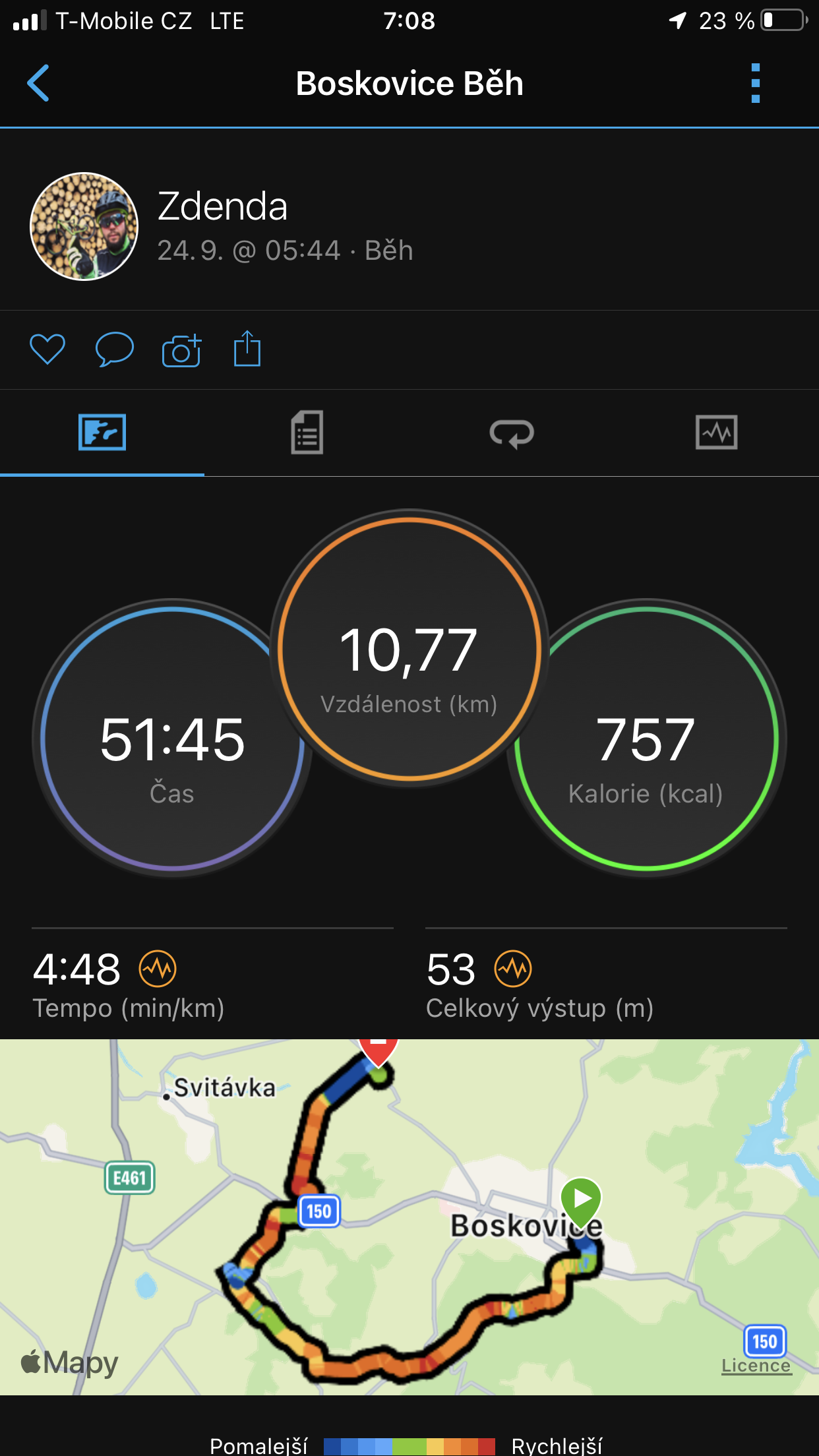Open Zdenda's profile picture

point(84,226)
